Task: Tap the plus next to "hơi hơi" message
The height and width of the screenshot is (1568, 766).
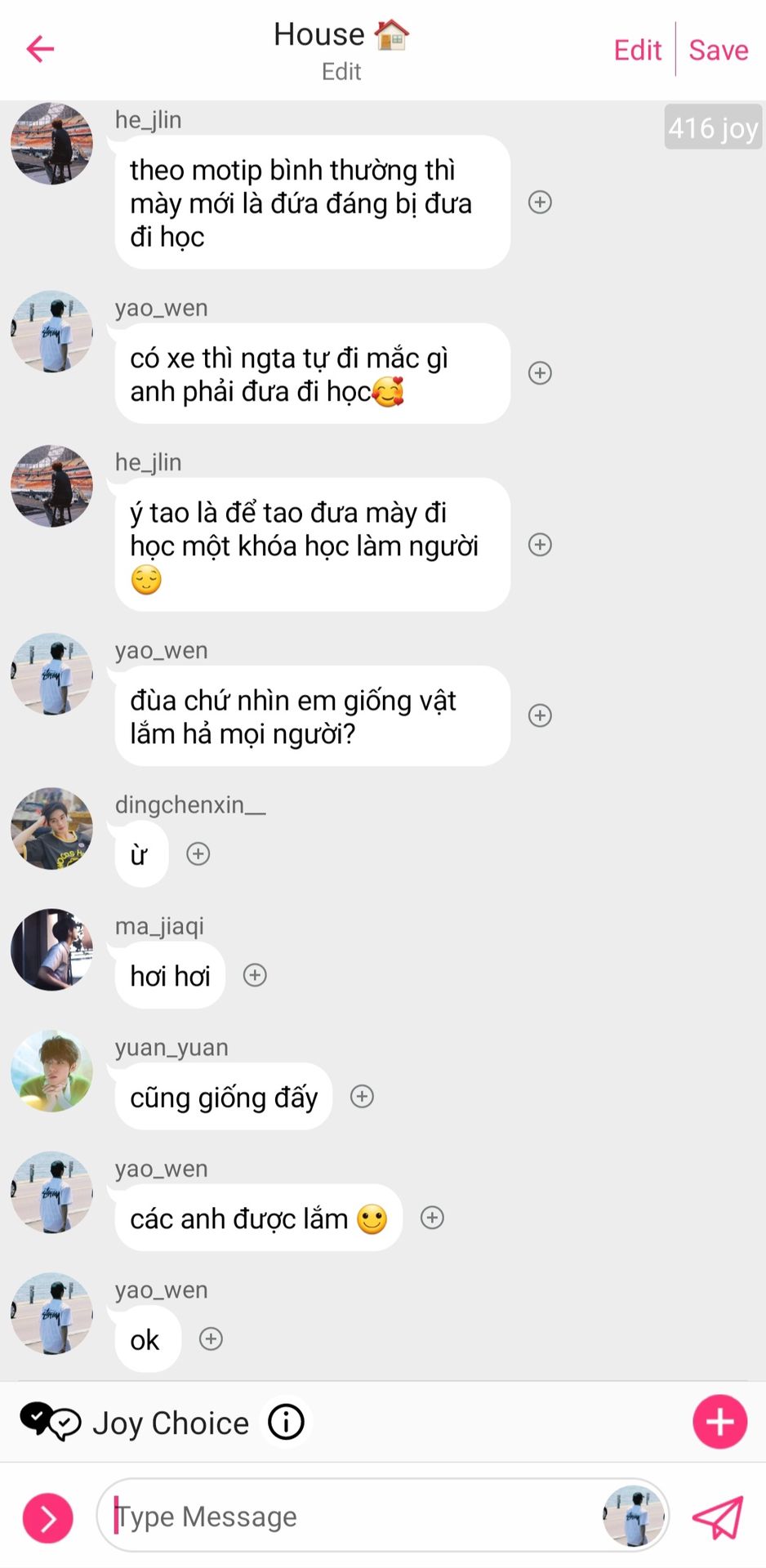Action: tap(255, 975)
